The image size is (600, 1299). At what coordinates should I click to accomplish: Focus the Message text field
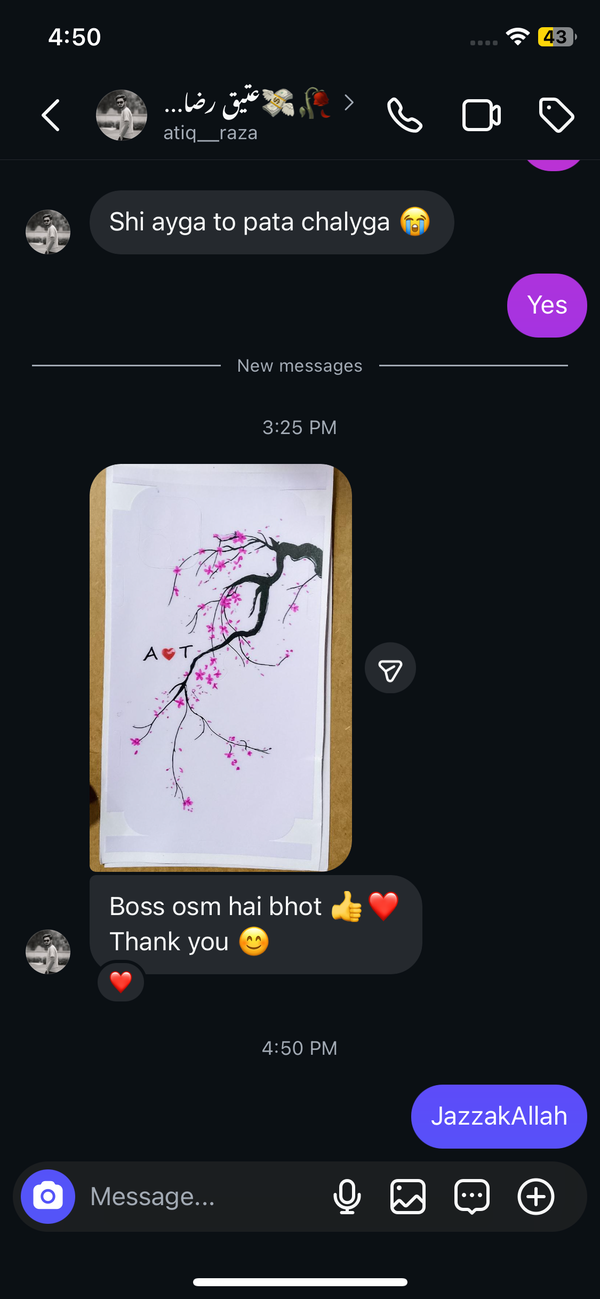200,1196
